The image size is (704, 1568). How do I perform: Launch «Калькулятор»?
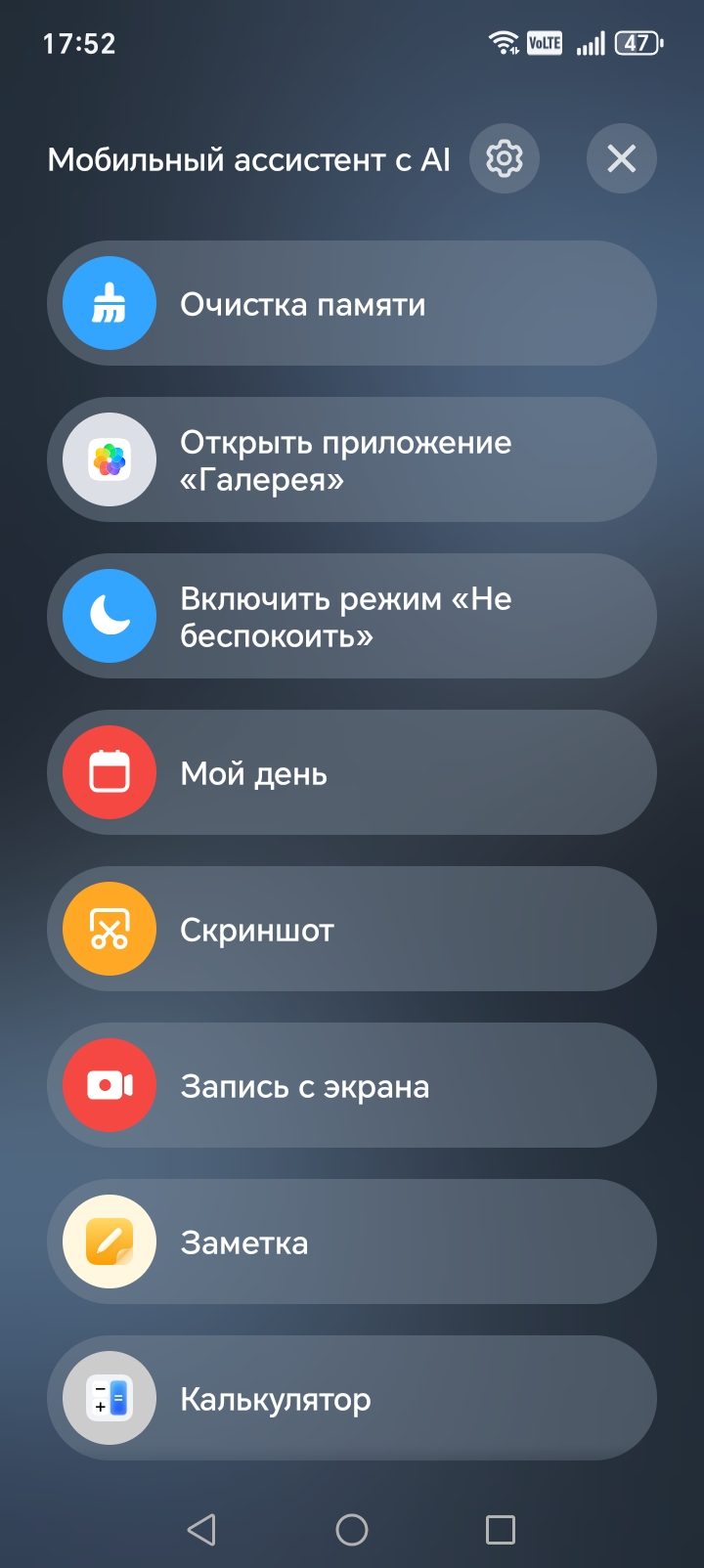pyautogui.click(x=352, y=1399)
